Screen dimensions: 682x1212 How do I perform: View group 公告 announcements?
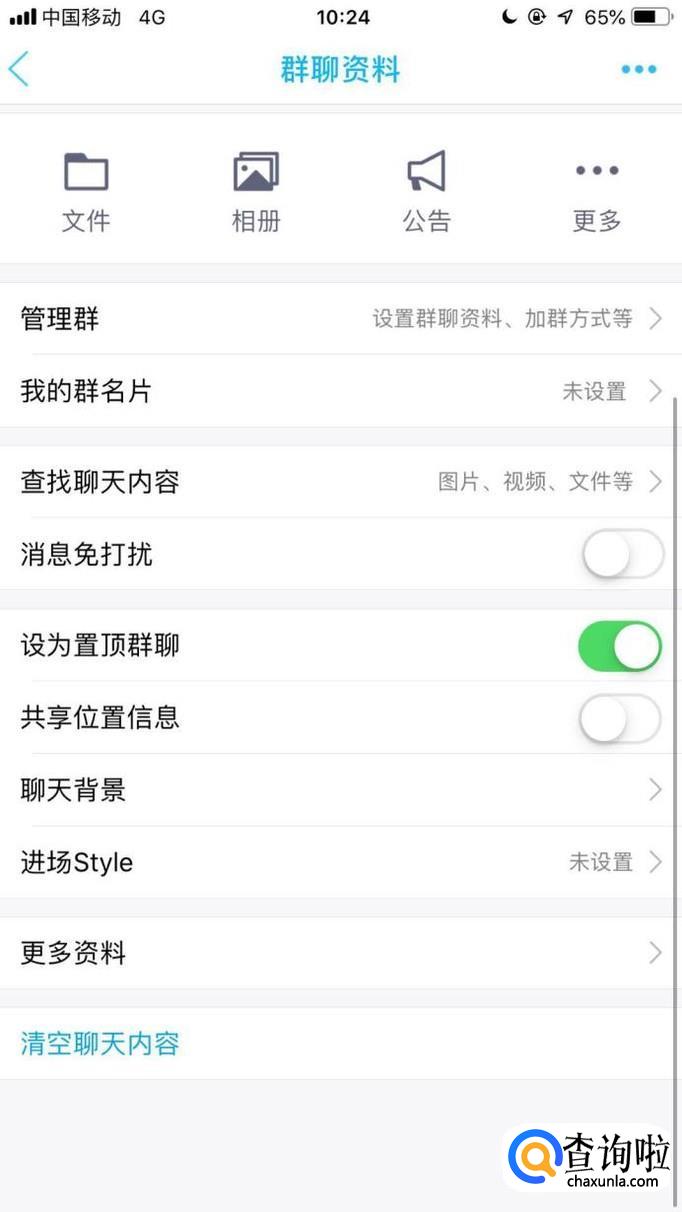427,192
